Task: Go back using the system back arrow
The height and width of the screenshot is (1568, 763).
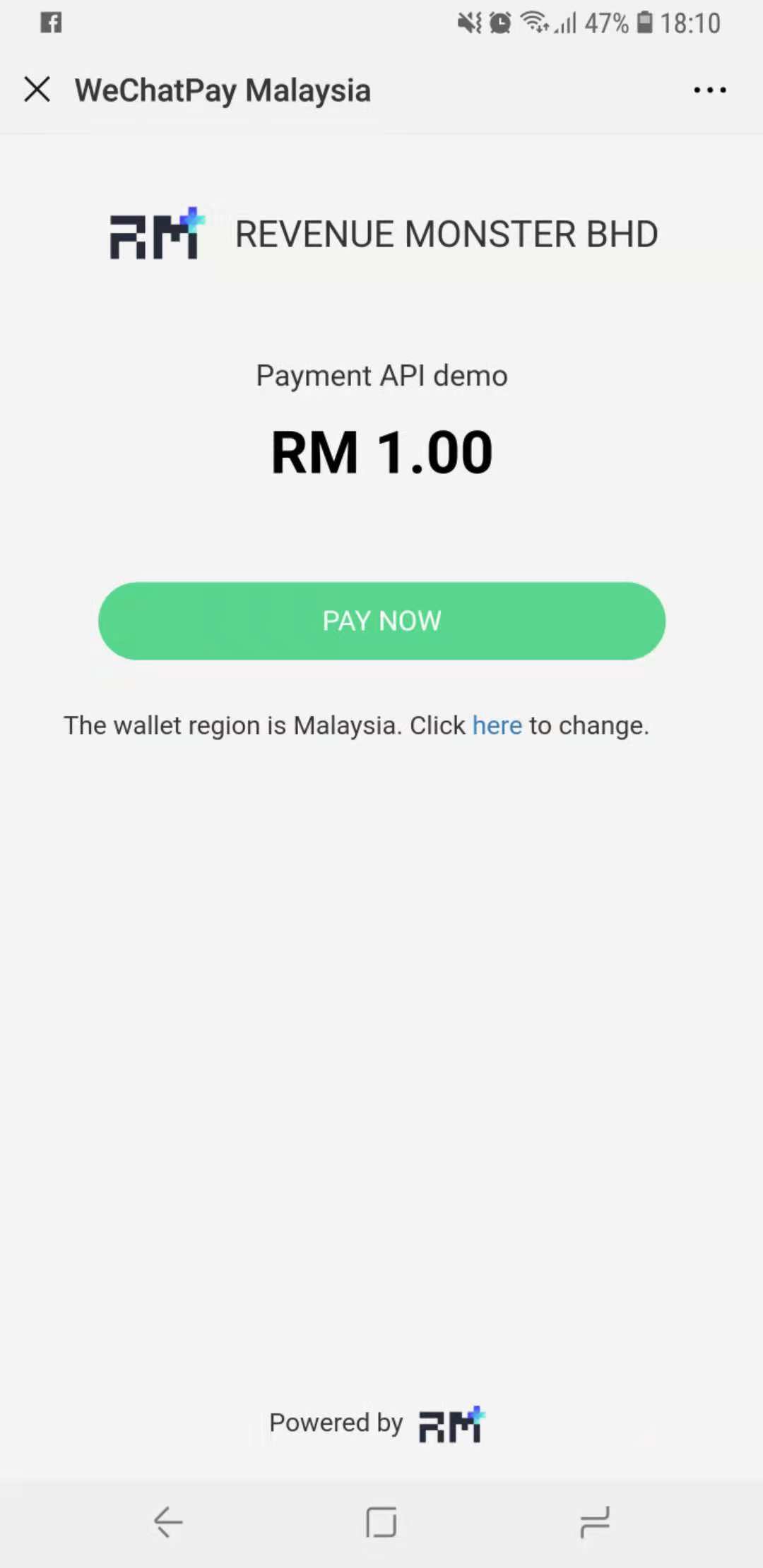Action: (168, 1522)
